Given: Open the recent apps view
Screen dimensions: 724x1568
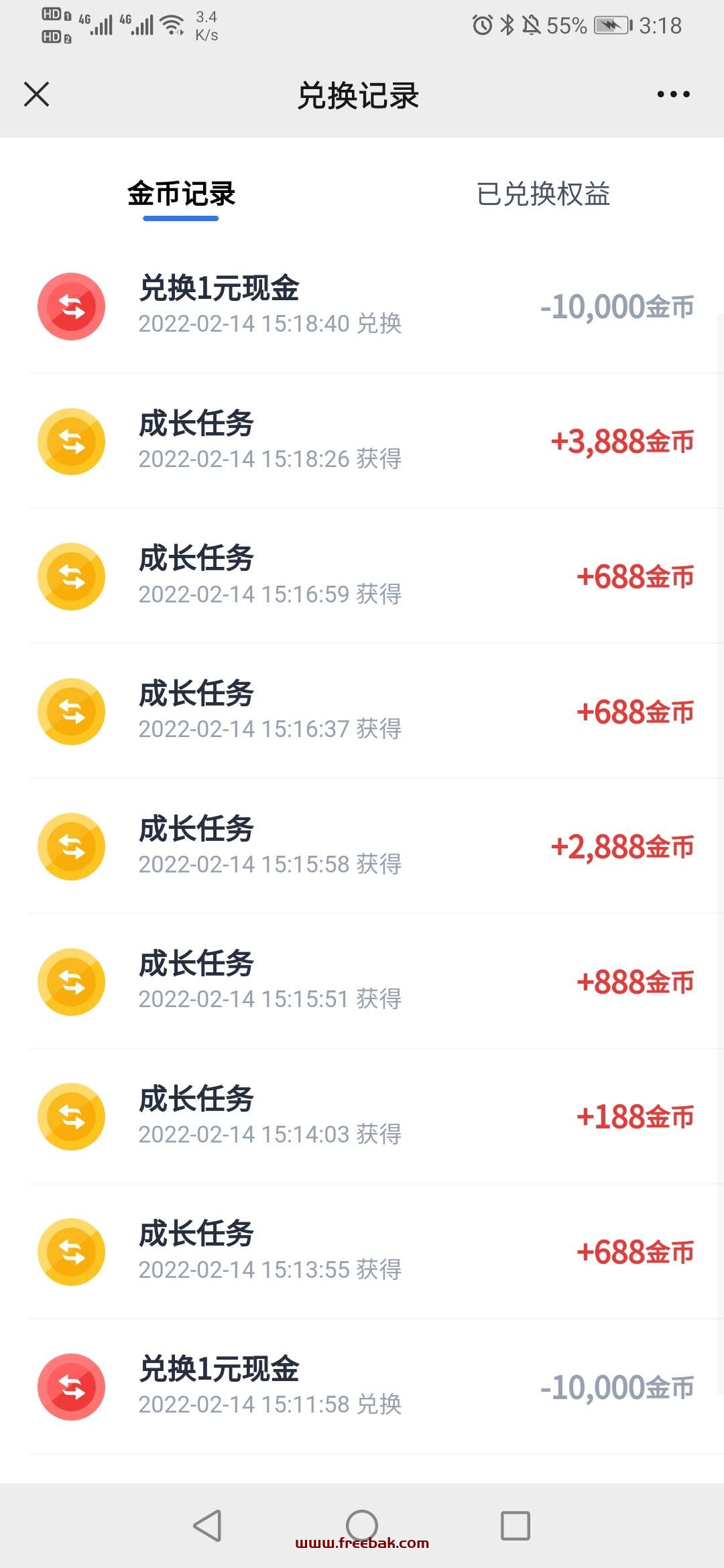Looking at the screenshot, I should [x=516, y=1526].
